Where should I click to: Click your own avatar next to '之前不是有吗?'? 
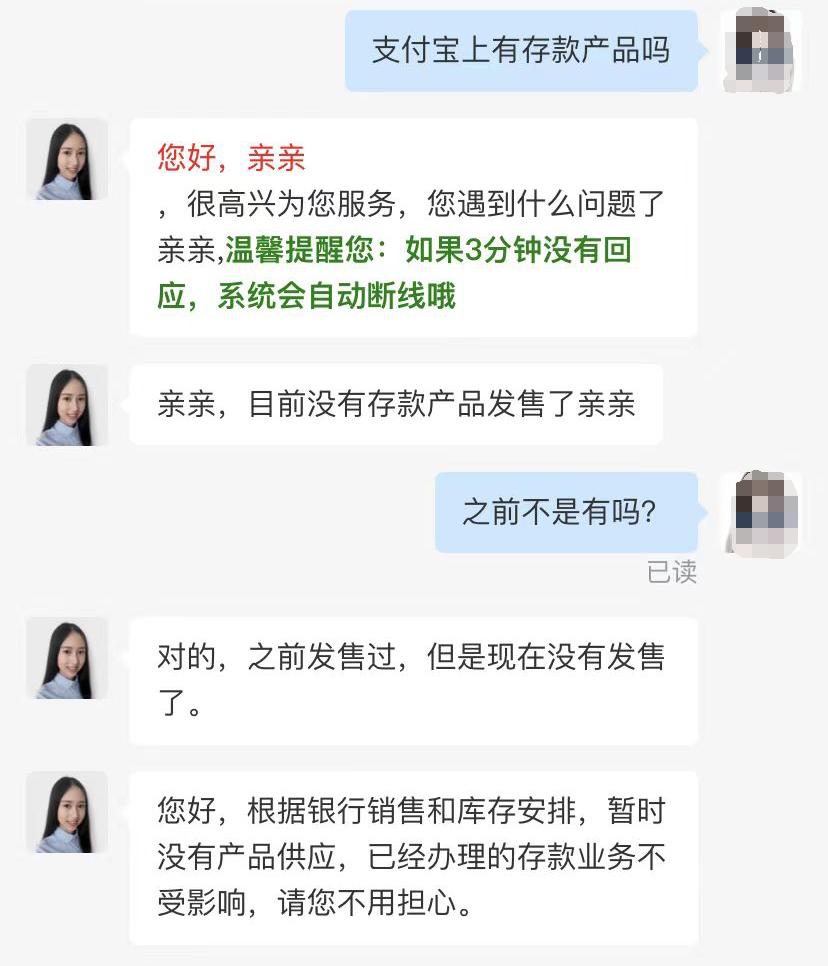[x=761, y=515]
